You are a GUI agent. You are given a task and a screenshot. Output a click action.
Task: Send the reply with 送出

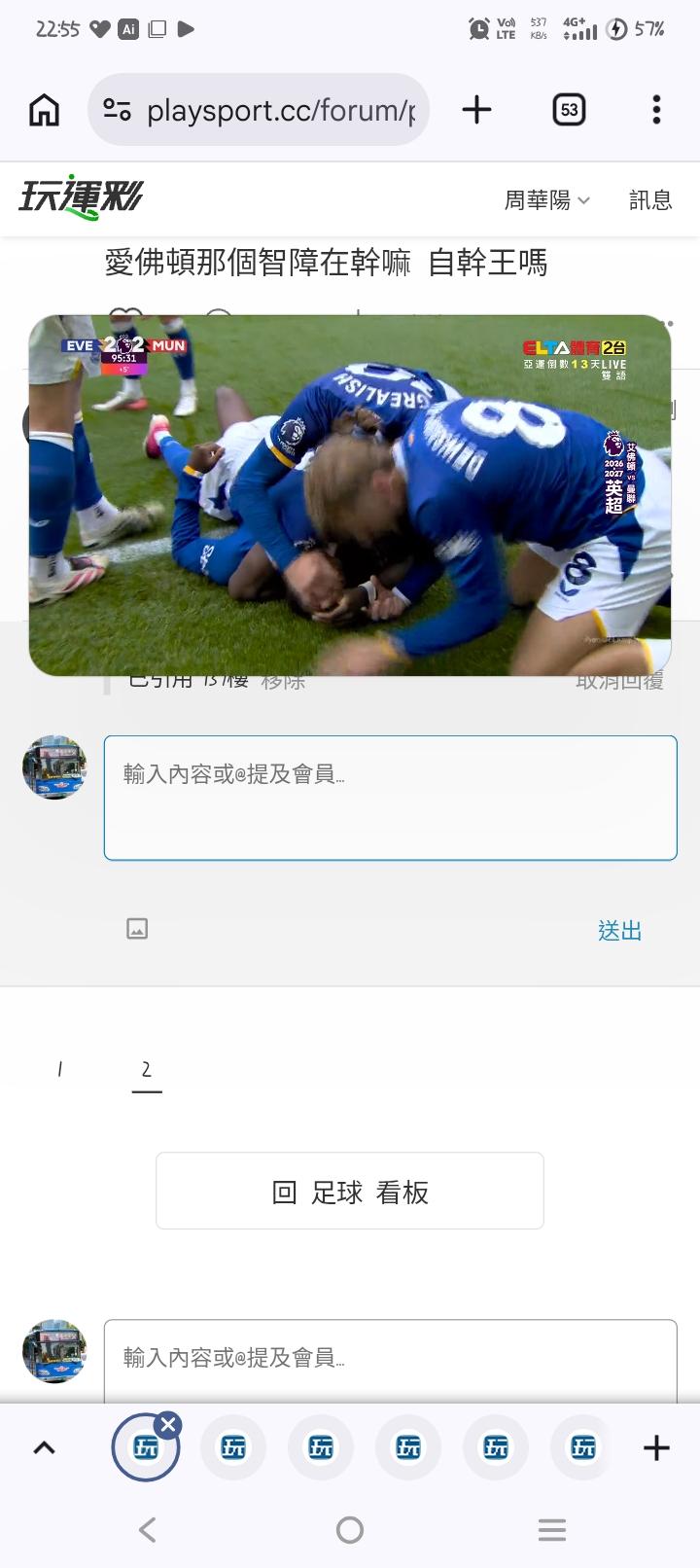tap(620, 931)
